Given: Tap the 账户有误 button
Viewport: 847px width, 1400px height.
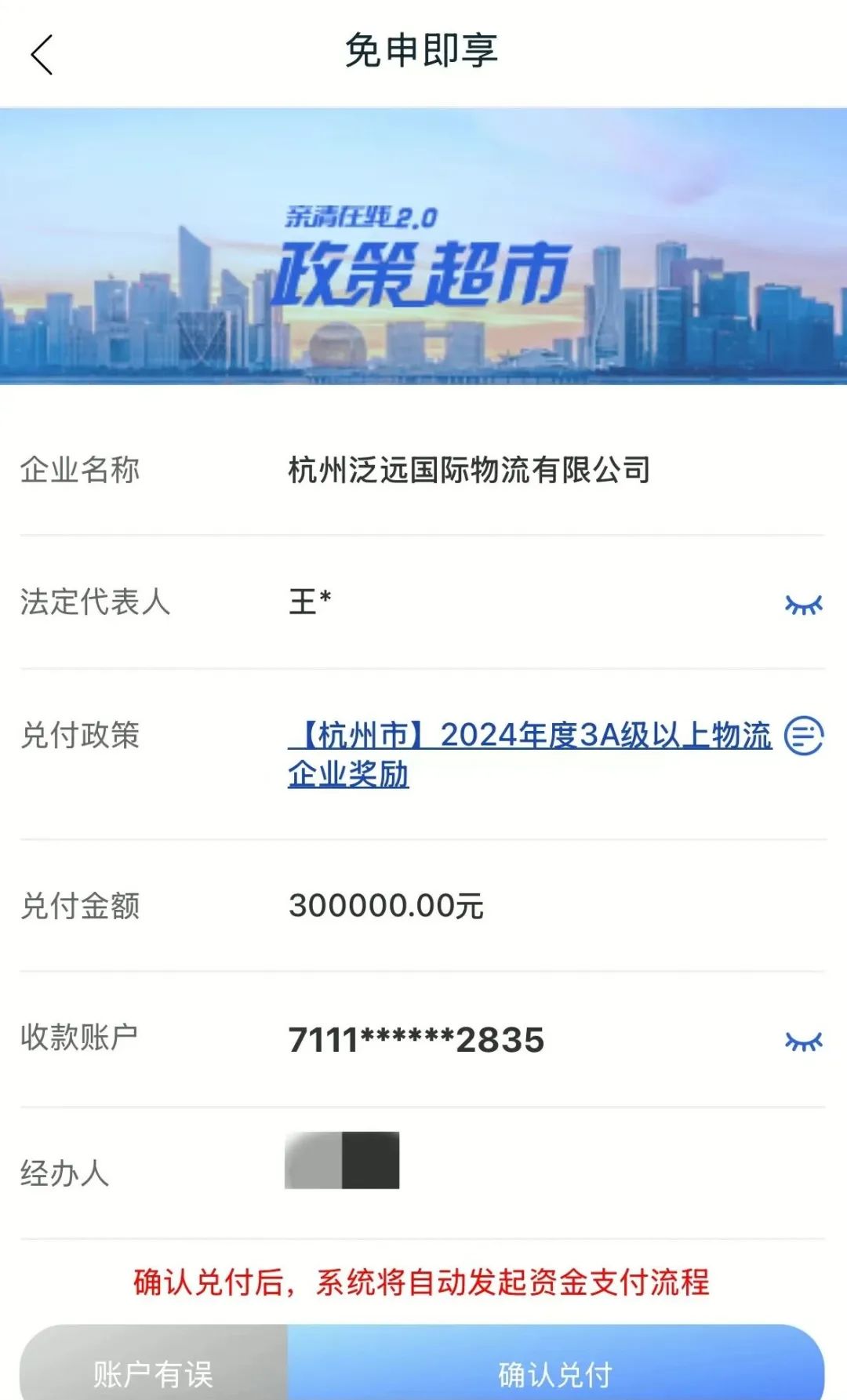Looking at the screenshot, I should [x=154, y=1365].
